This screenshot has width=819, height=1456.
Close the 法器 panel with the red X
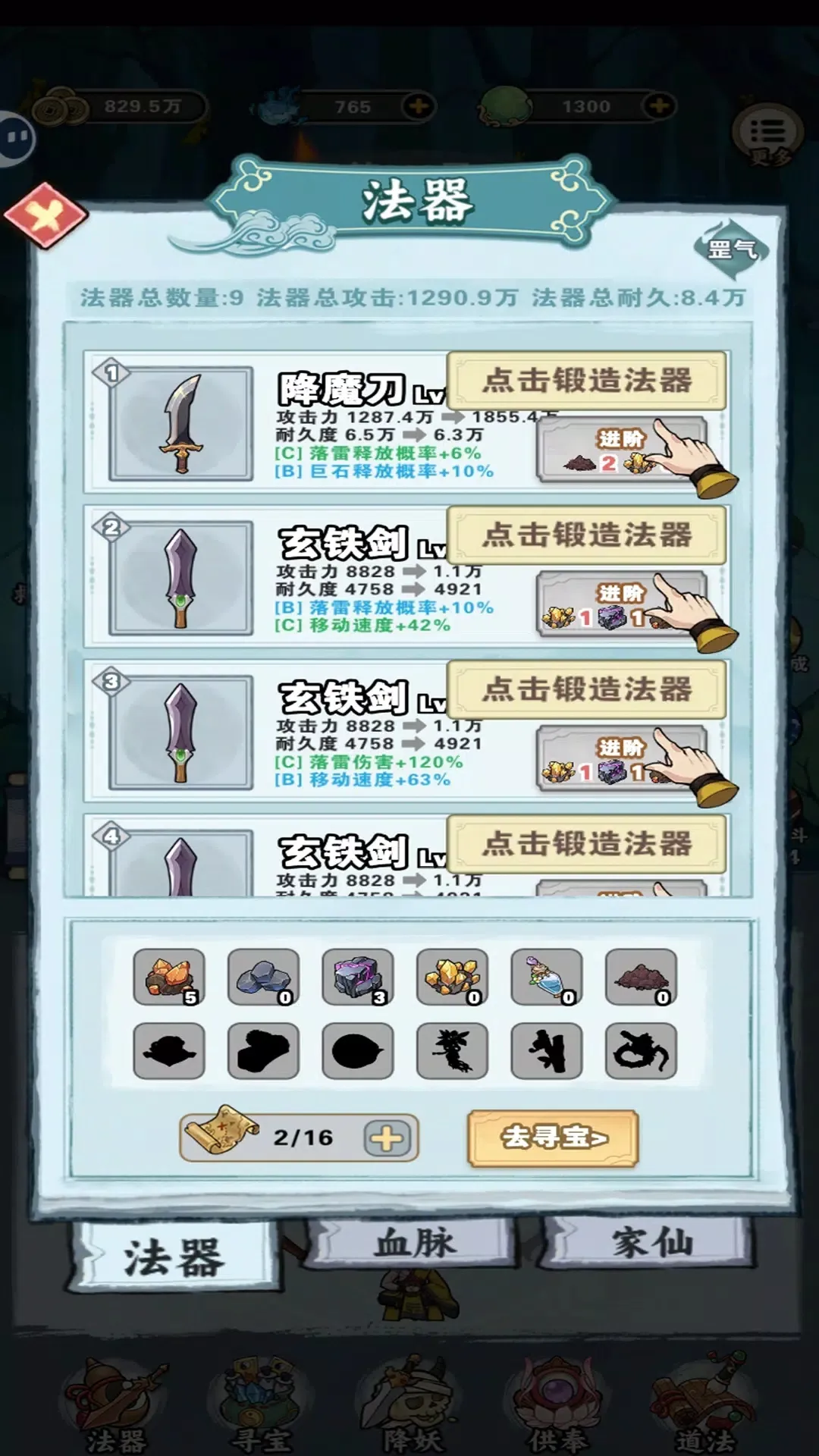45,215
